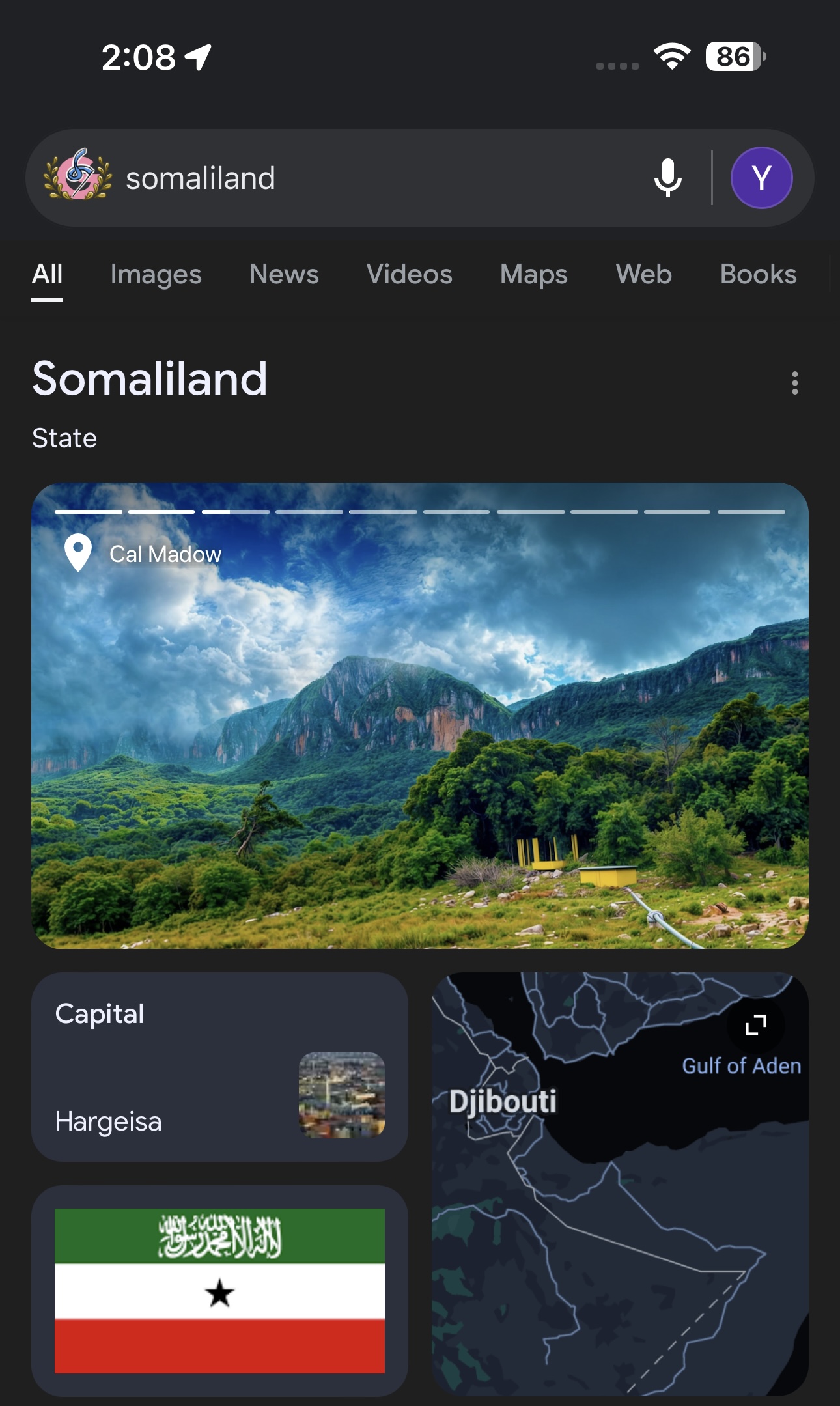Viewport: 840px width, 1406px height.
Task: Switch to the Web tab
Action: tap(643, 274)
